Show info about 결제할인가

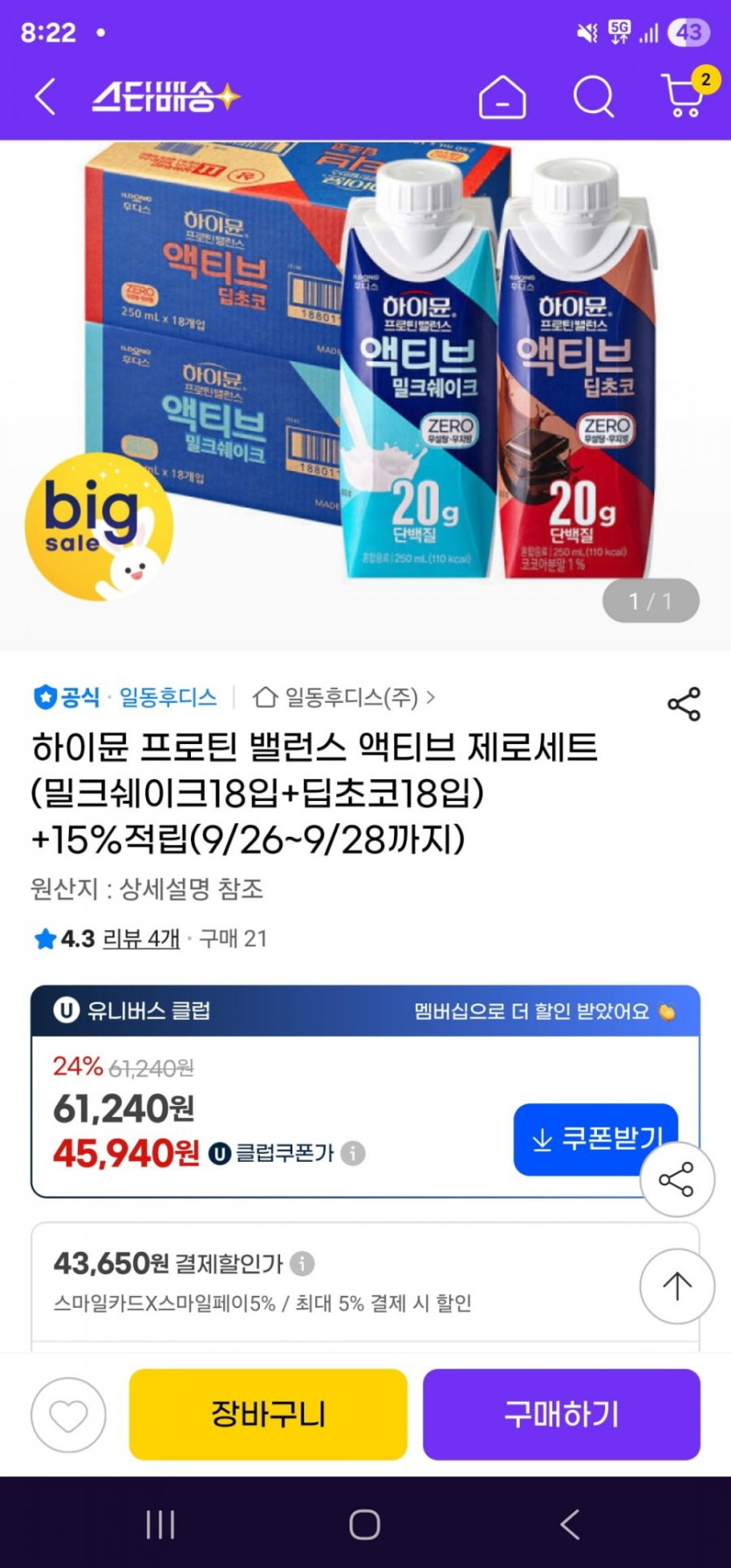pos(302,1263)
